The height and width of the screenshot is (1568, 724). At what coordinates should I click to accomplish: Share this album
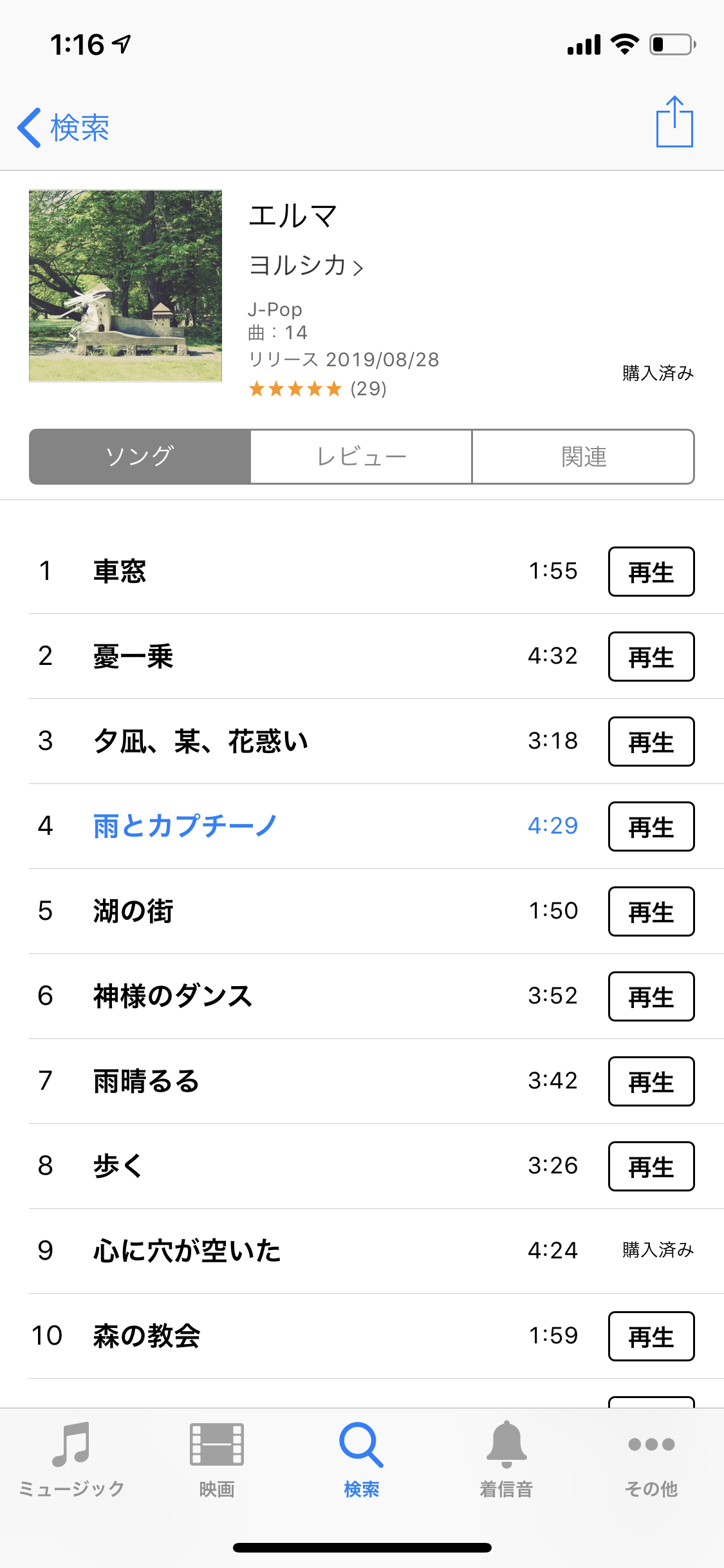(674, 122)
